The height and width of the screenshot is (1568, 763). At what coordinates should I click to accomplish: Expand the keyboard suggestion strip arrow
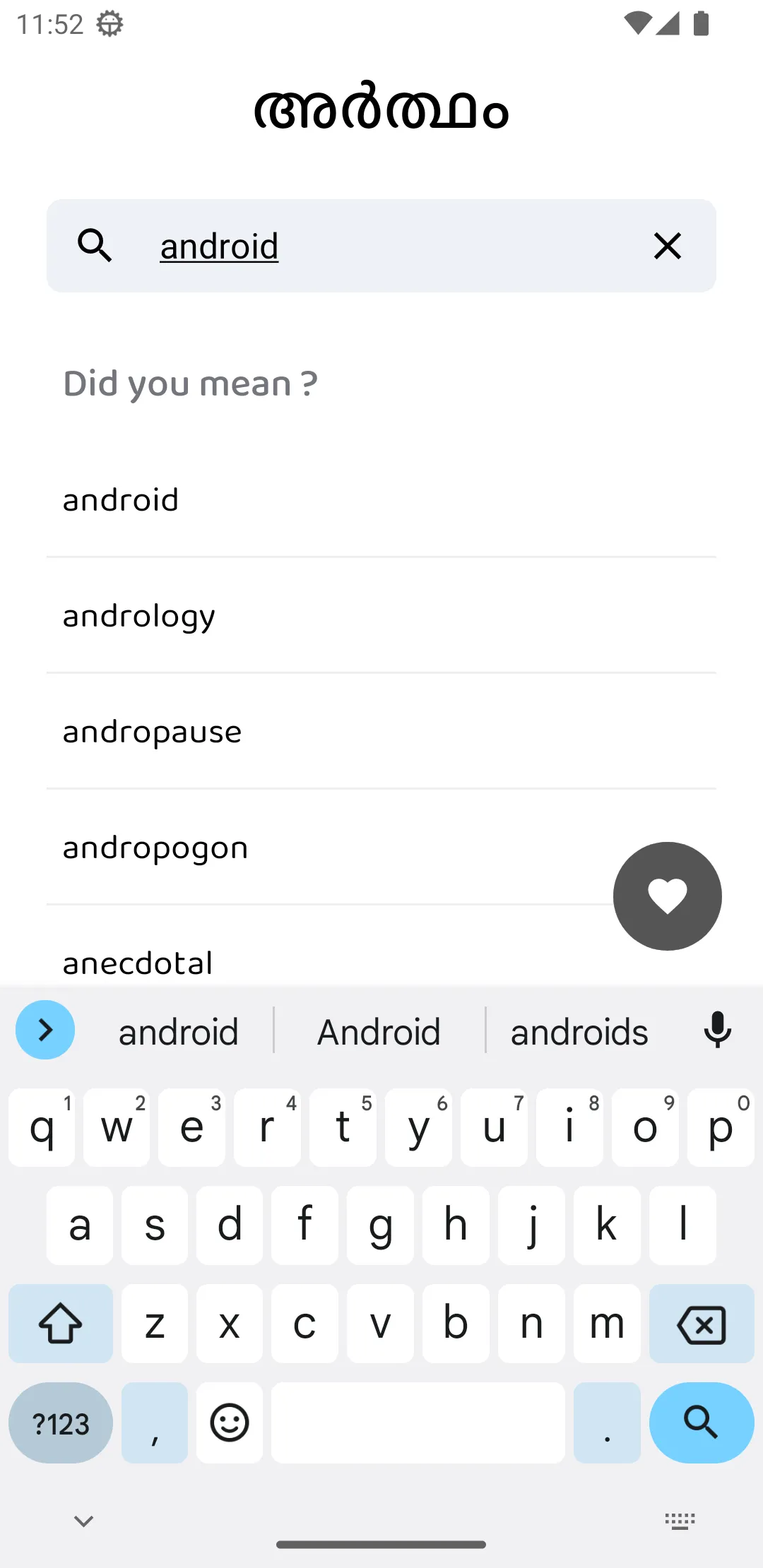click(x=45, y=1030)
